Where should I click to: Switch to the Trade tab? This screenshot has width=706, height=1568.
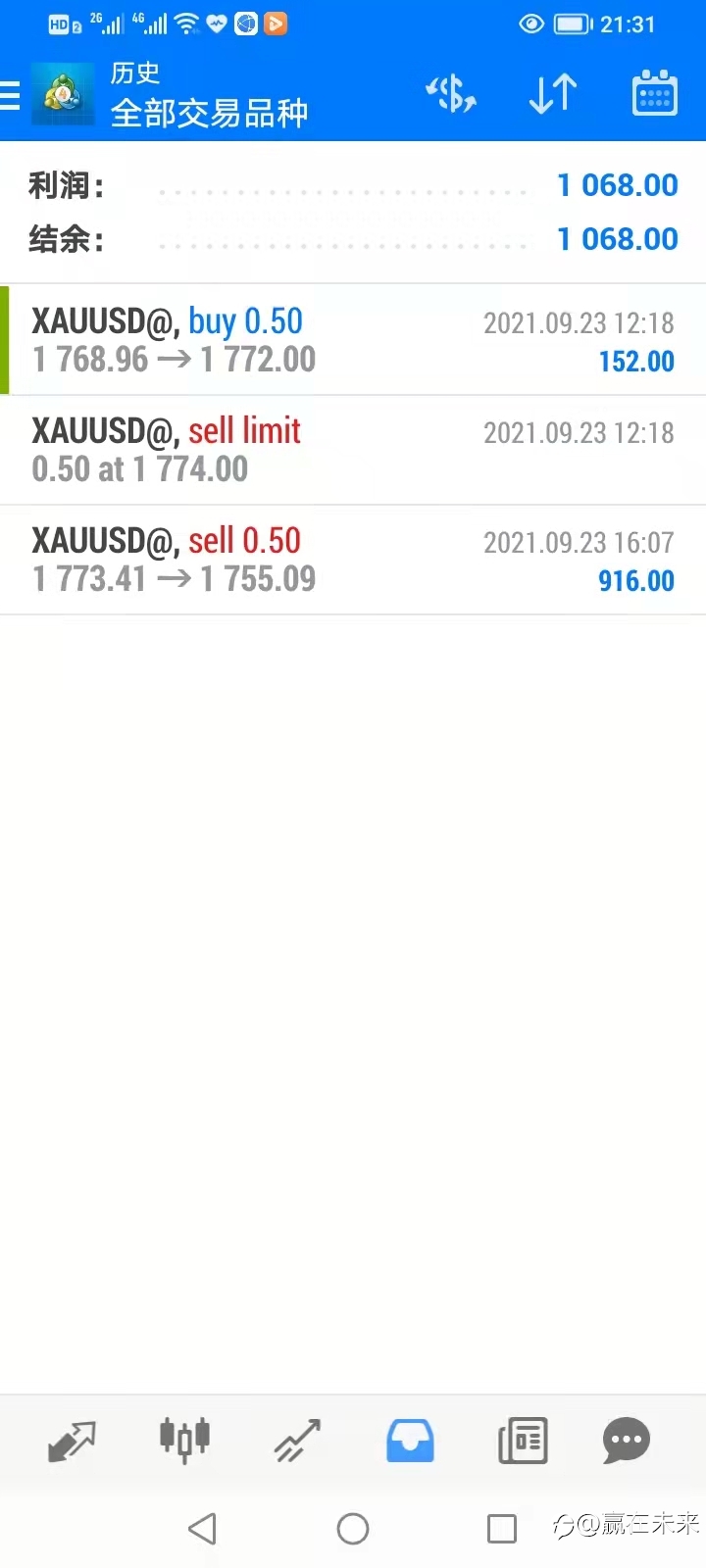click(297, 1442)
